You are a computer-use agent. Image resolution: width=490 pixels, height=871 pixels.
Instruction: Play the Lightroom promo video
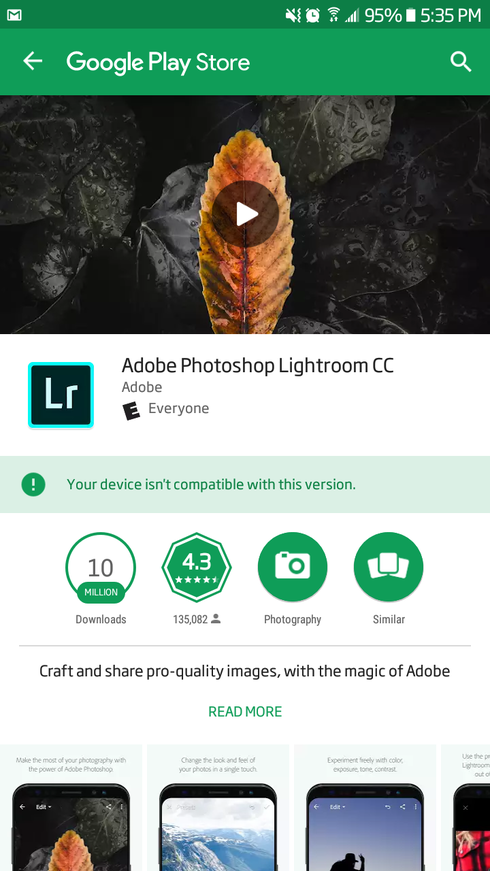(x=245, y=214)
